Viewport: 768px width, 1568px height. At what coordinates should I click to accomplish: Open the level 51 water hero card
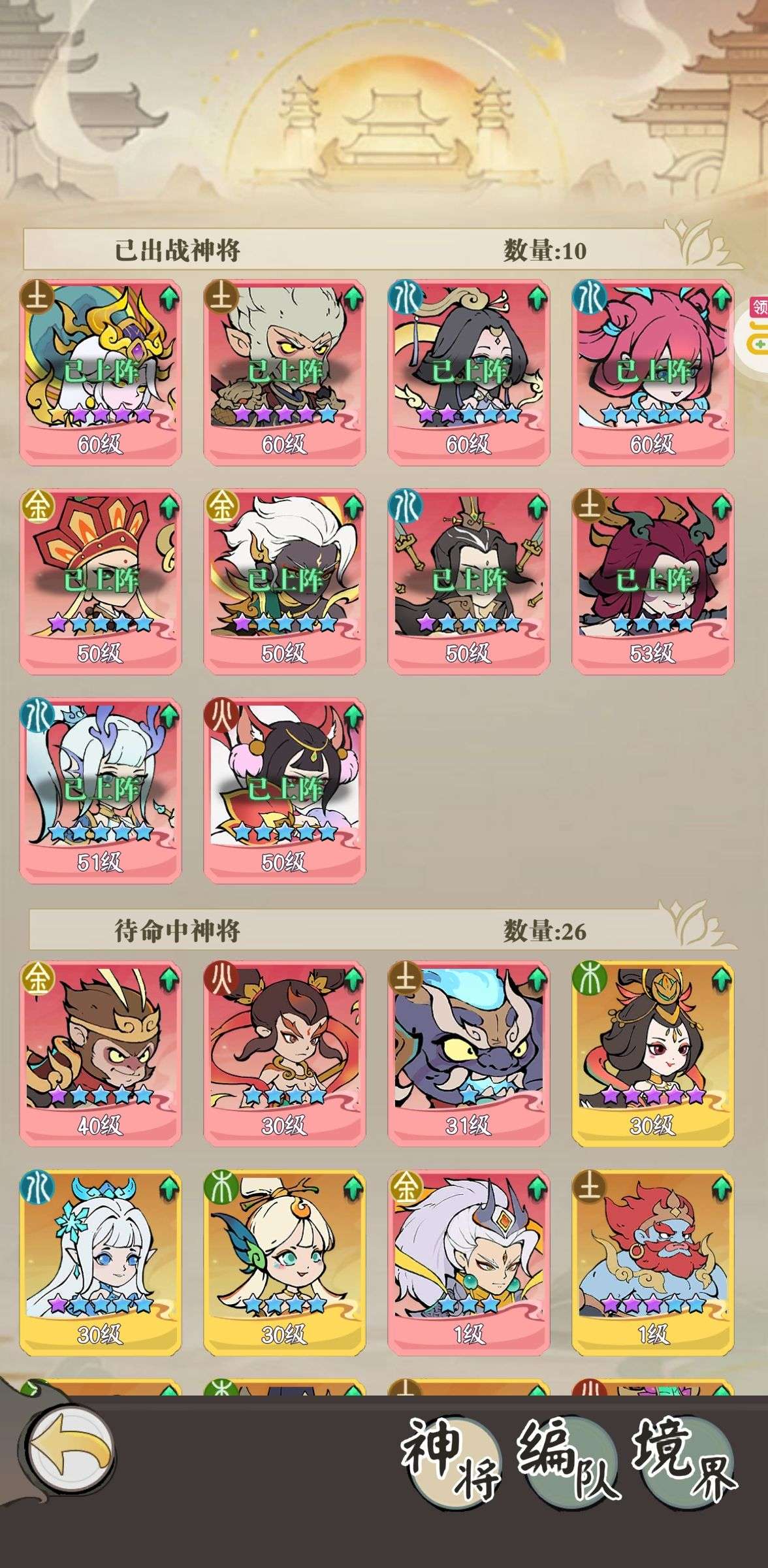(x=101, y=789)
